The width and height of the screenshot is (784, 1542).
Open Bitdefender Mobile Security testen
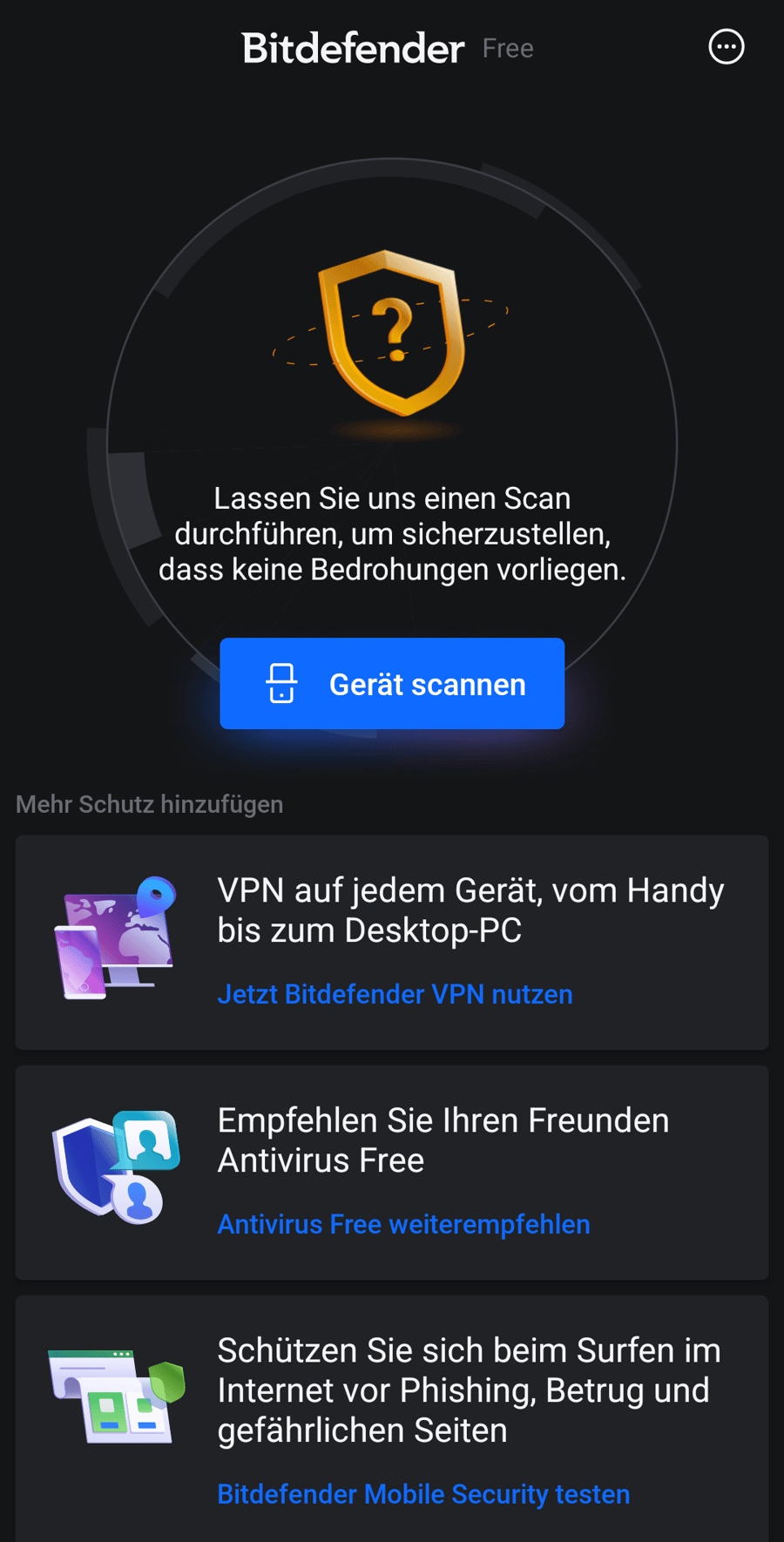click(423, 1493)
